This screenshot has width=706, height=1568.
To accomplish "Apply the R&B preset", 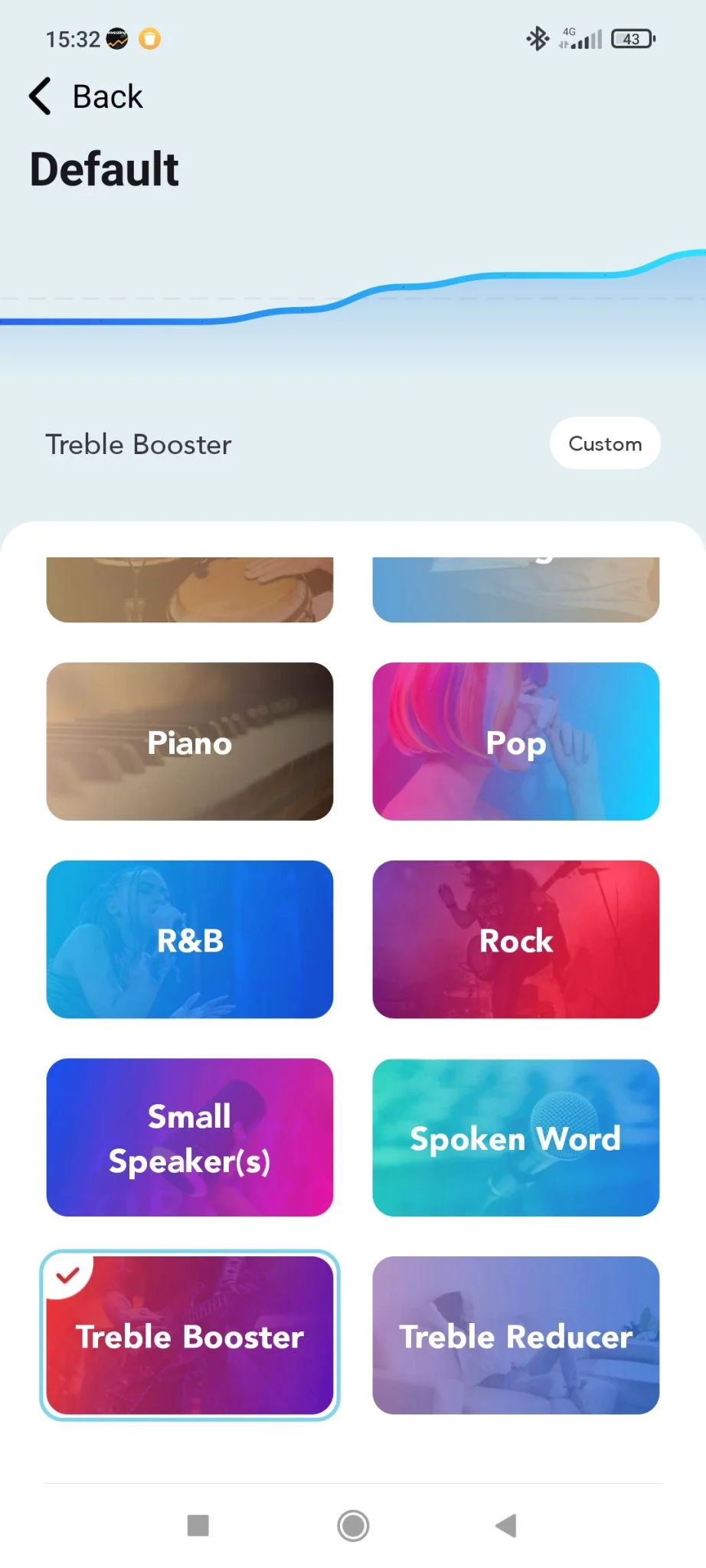I will pyautogui.click(x=190, y=939).
